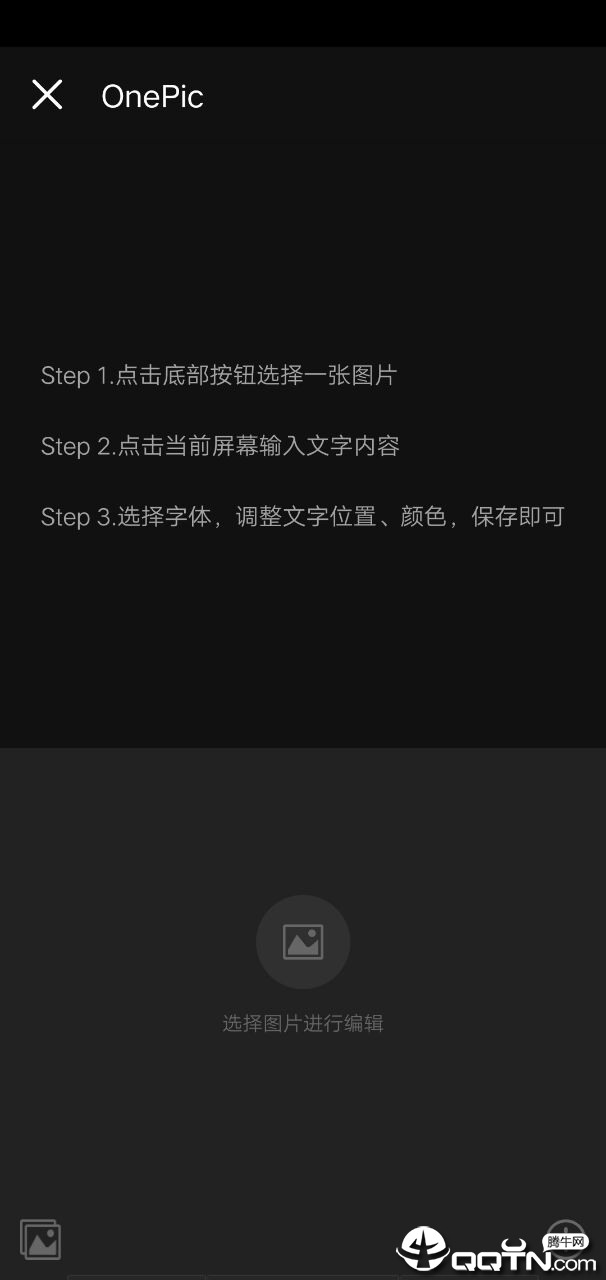Close the OnePic editor screen

coord(47,95)
